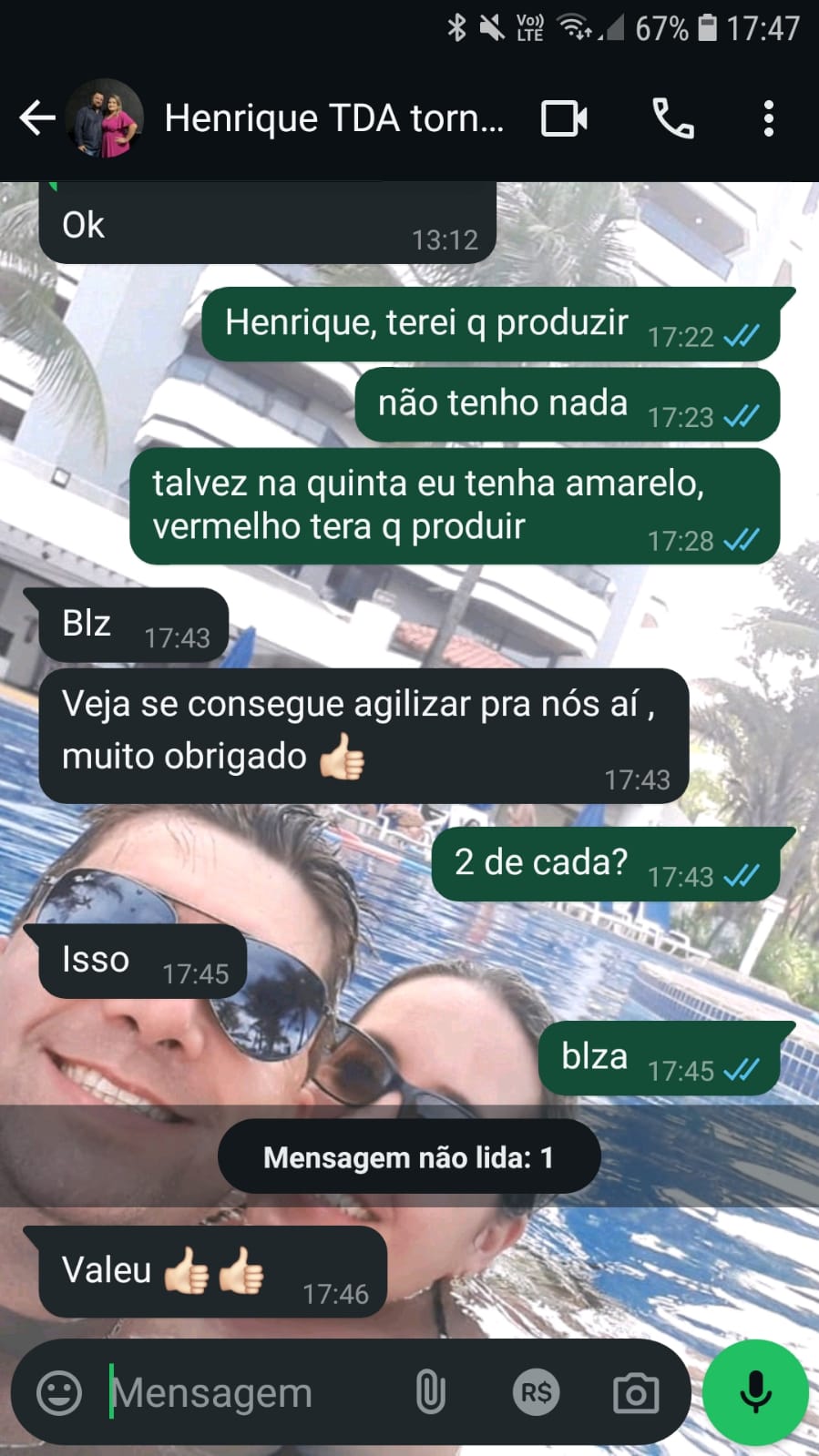The image size is (819, 1456).
Task: Focus the Mensagem text field
Action: (246, 1392)
